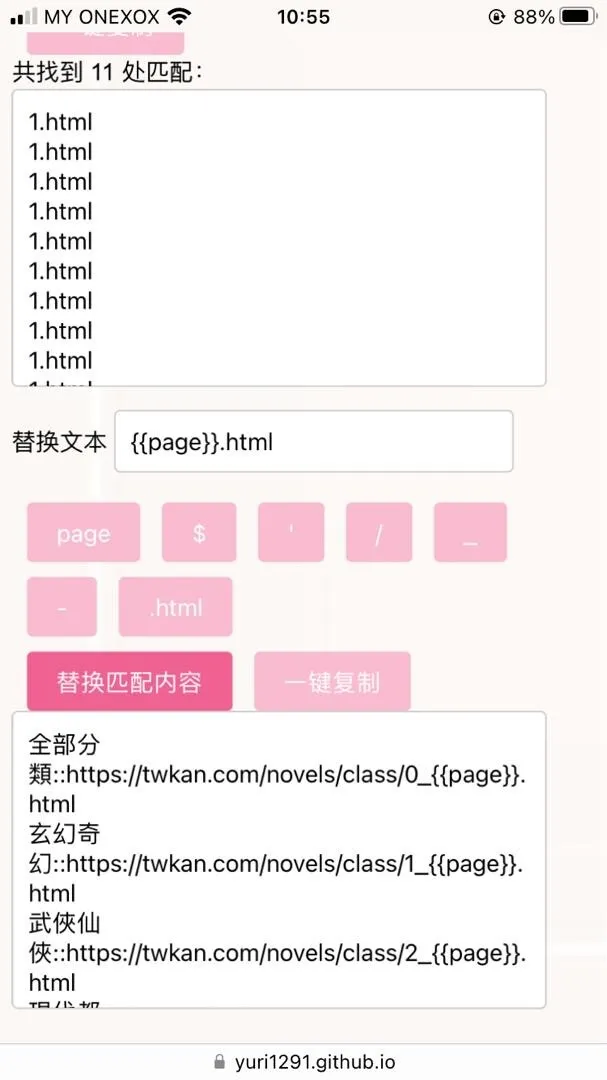Tap the slash / button
Screen dimensions: 607x1080
point(378,533)
